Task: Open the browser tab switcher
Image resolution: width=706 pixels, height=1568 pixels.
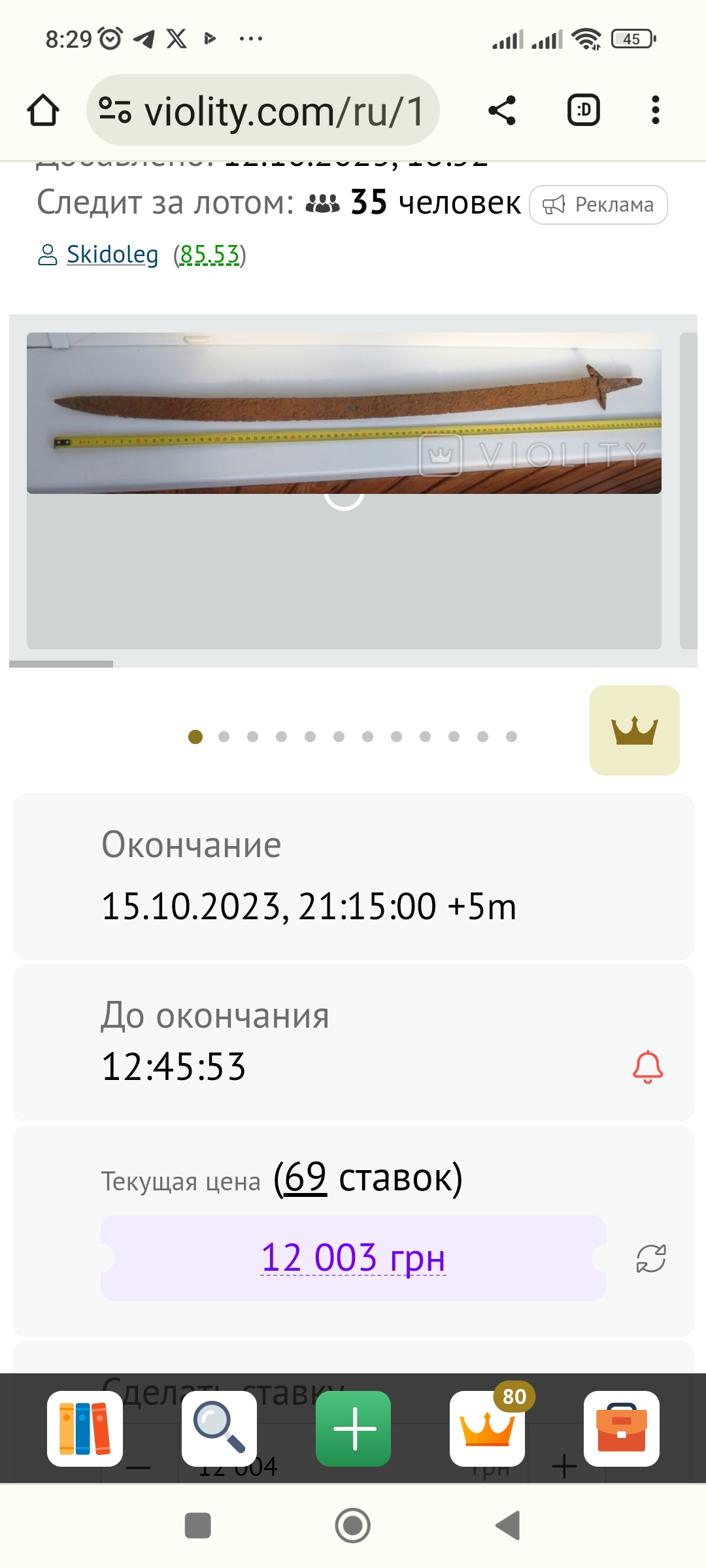Action: (x=584, y=110)
